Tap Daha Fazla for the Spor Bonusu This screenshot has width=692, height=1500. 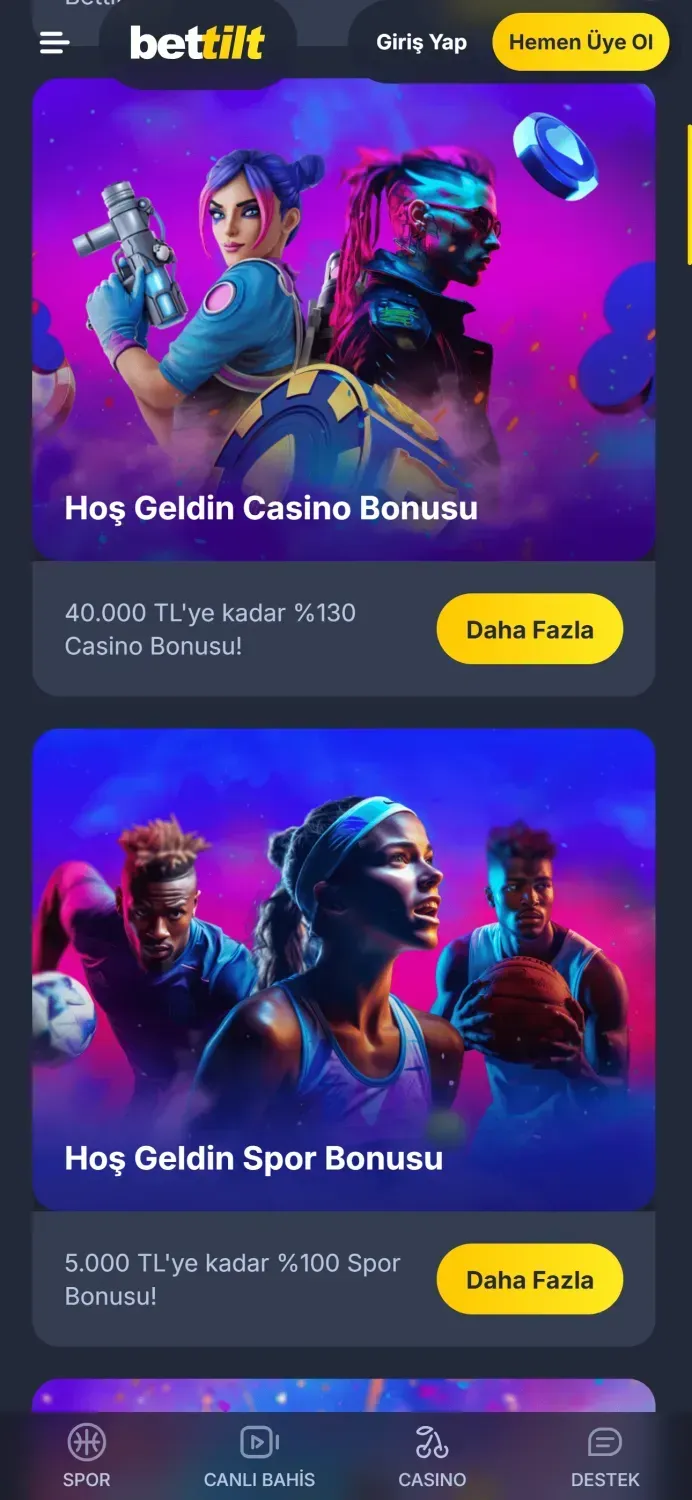[529, 1279]
